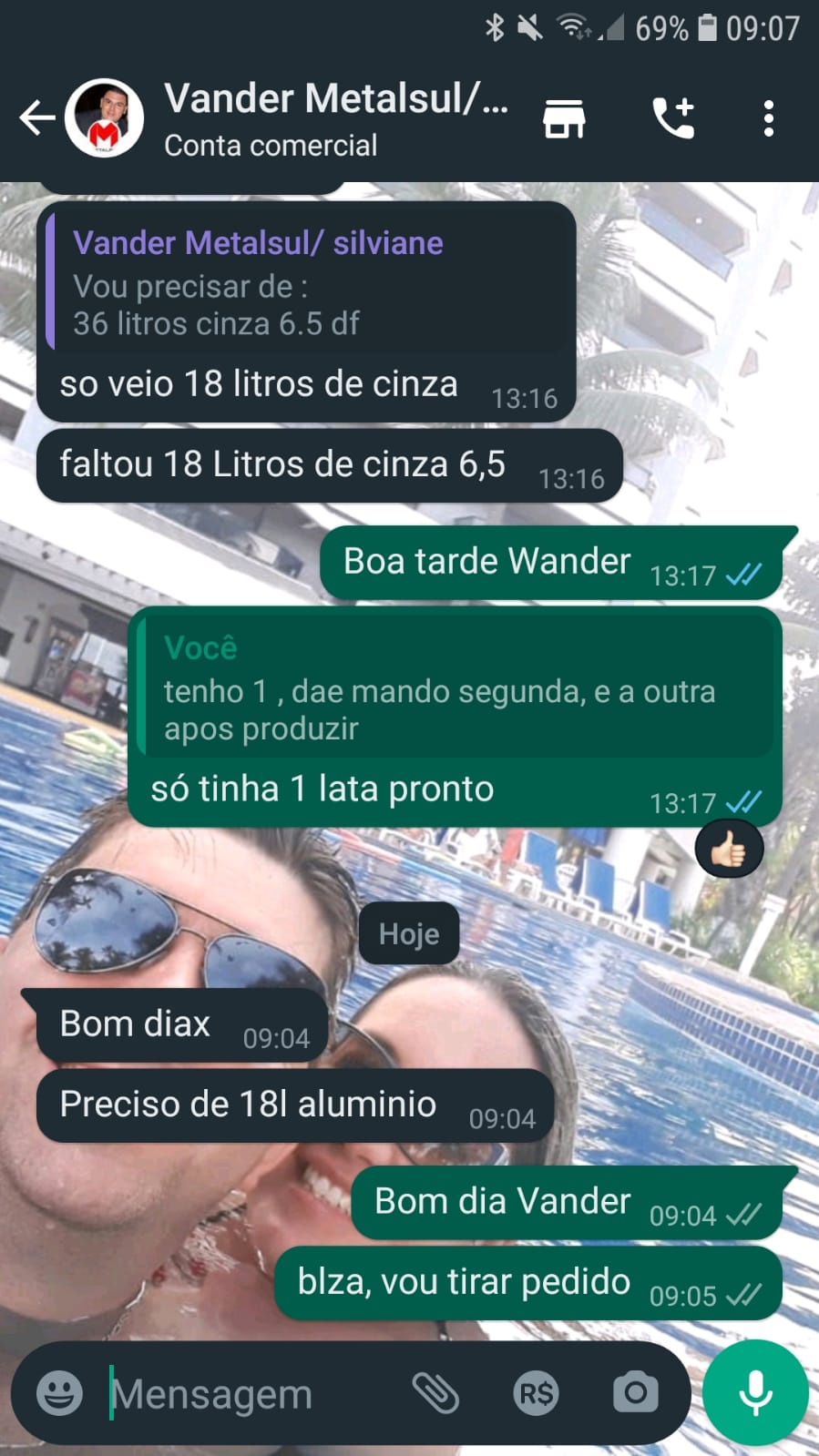The height and width of the screenshot is (1456, 819).
Task: View the thumbs-up reaction details
Action: click(x=729, y=850)
